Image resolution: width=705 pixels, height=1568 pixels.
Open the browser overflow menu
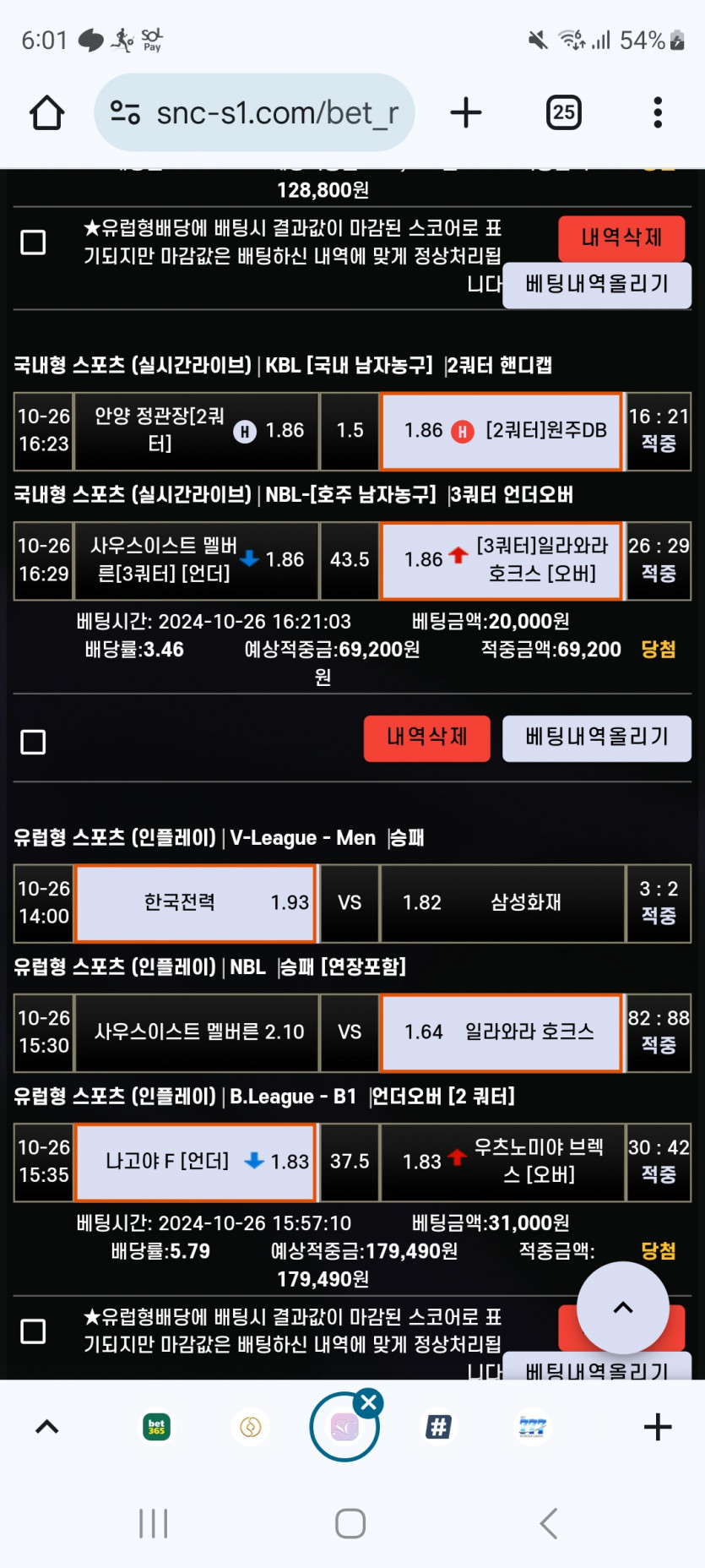pos(658,112)
